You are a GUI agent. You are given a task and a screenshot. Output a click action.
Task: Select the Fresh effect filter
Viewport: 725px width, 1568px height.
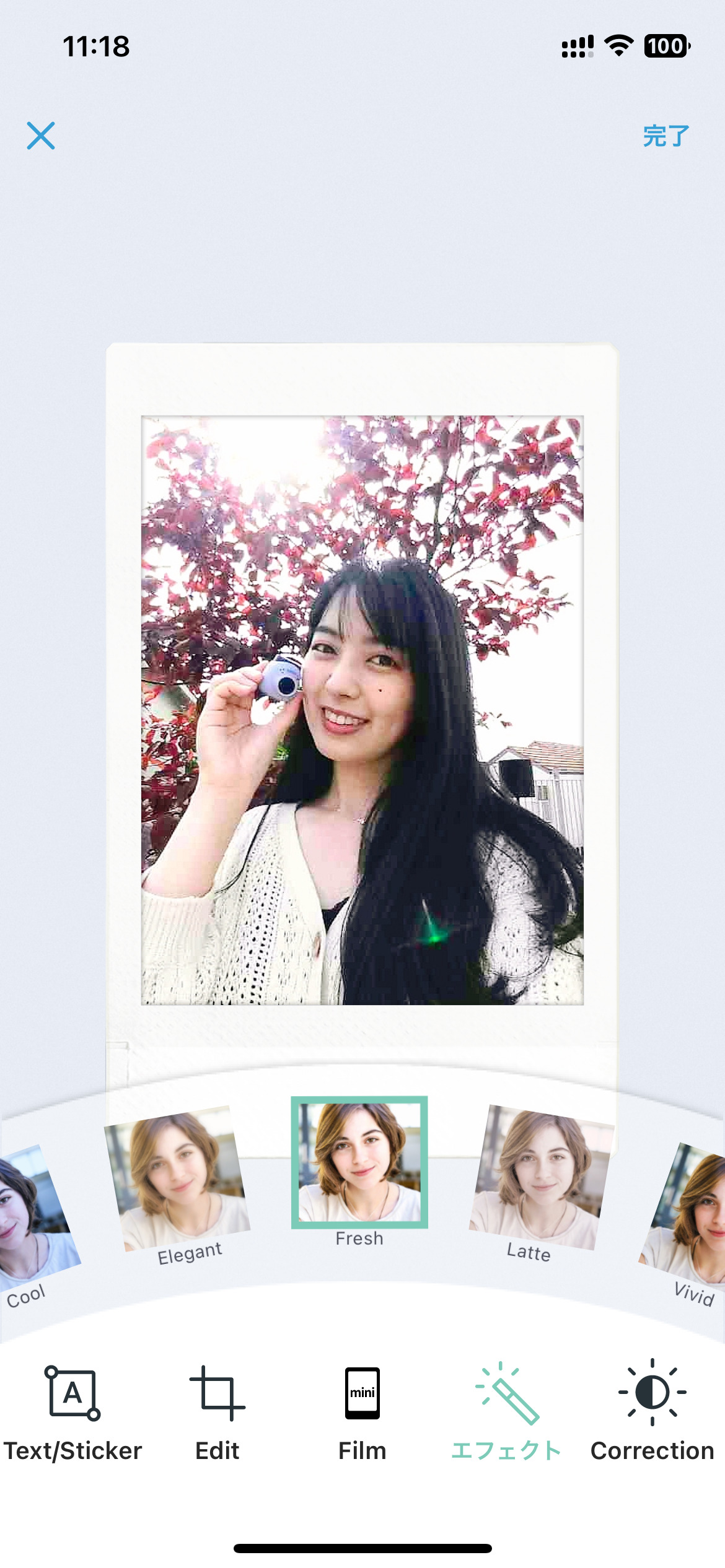coord(359,1163)
